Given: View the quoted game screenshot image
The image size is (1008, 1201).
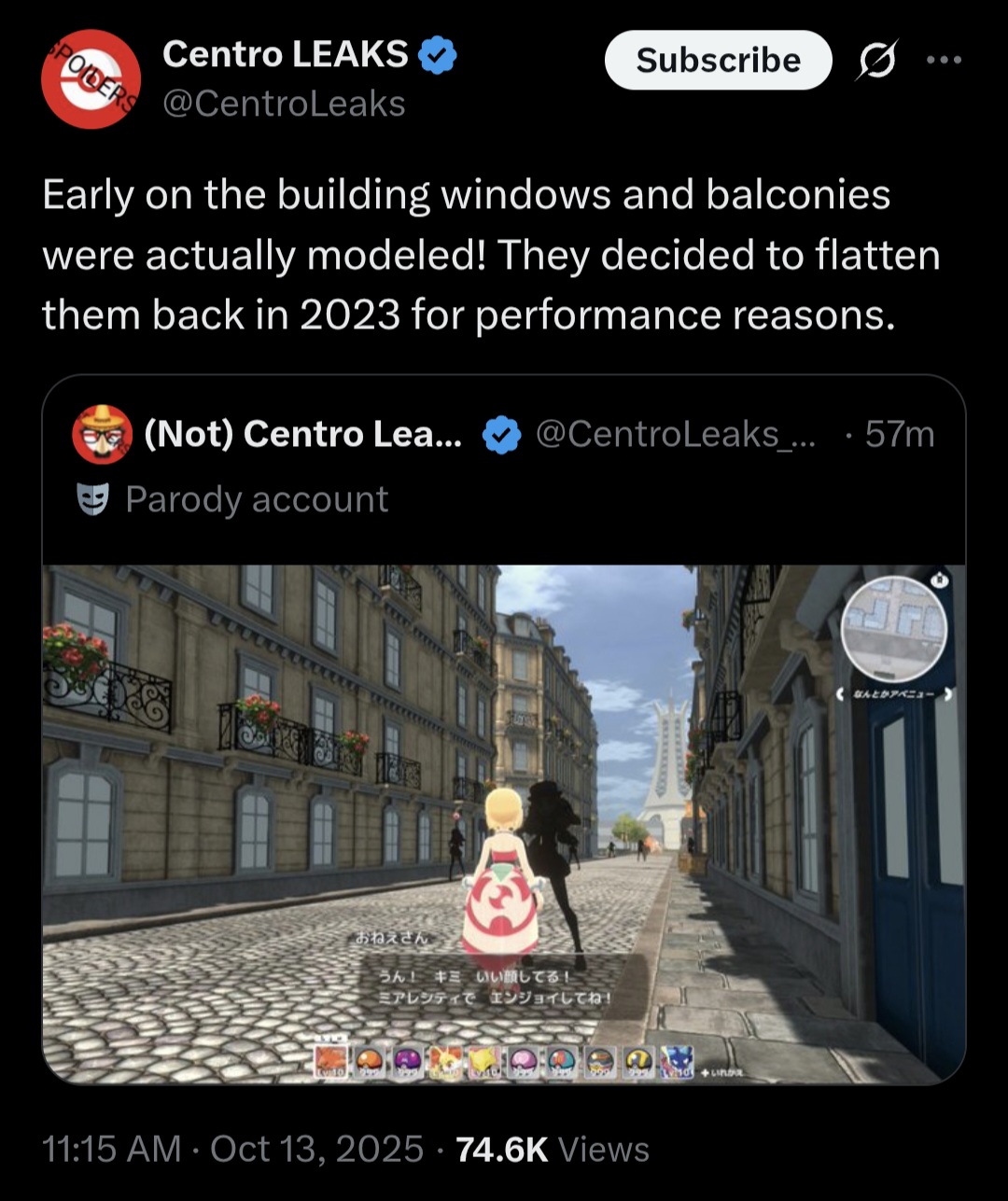Looking at the screenshot, I should [504, 823].
